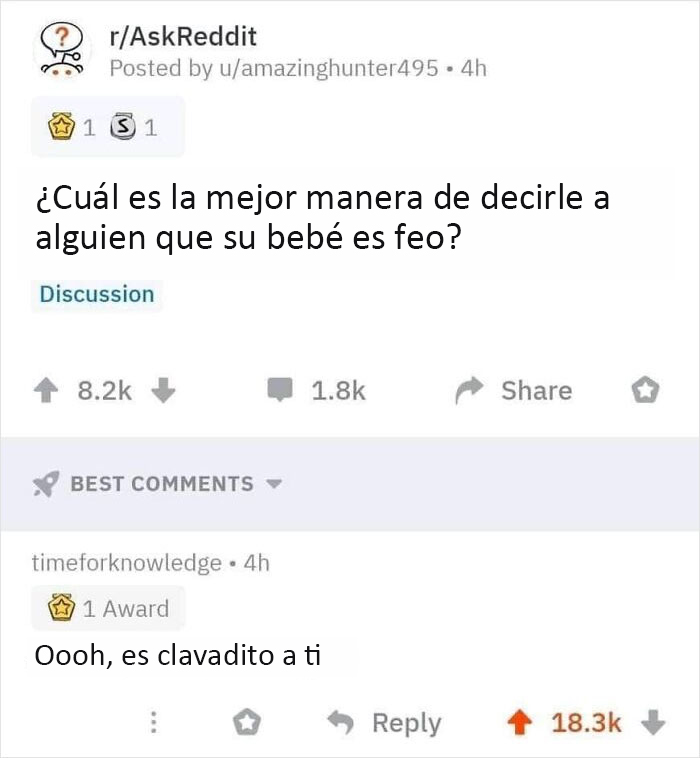Open the 1.8k comments on the post
The image size is (700, 758).
[318, 391]
